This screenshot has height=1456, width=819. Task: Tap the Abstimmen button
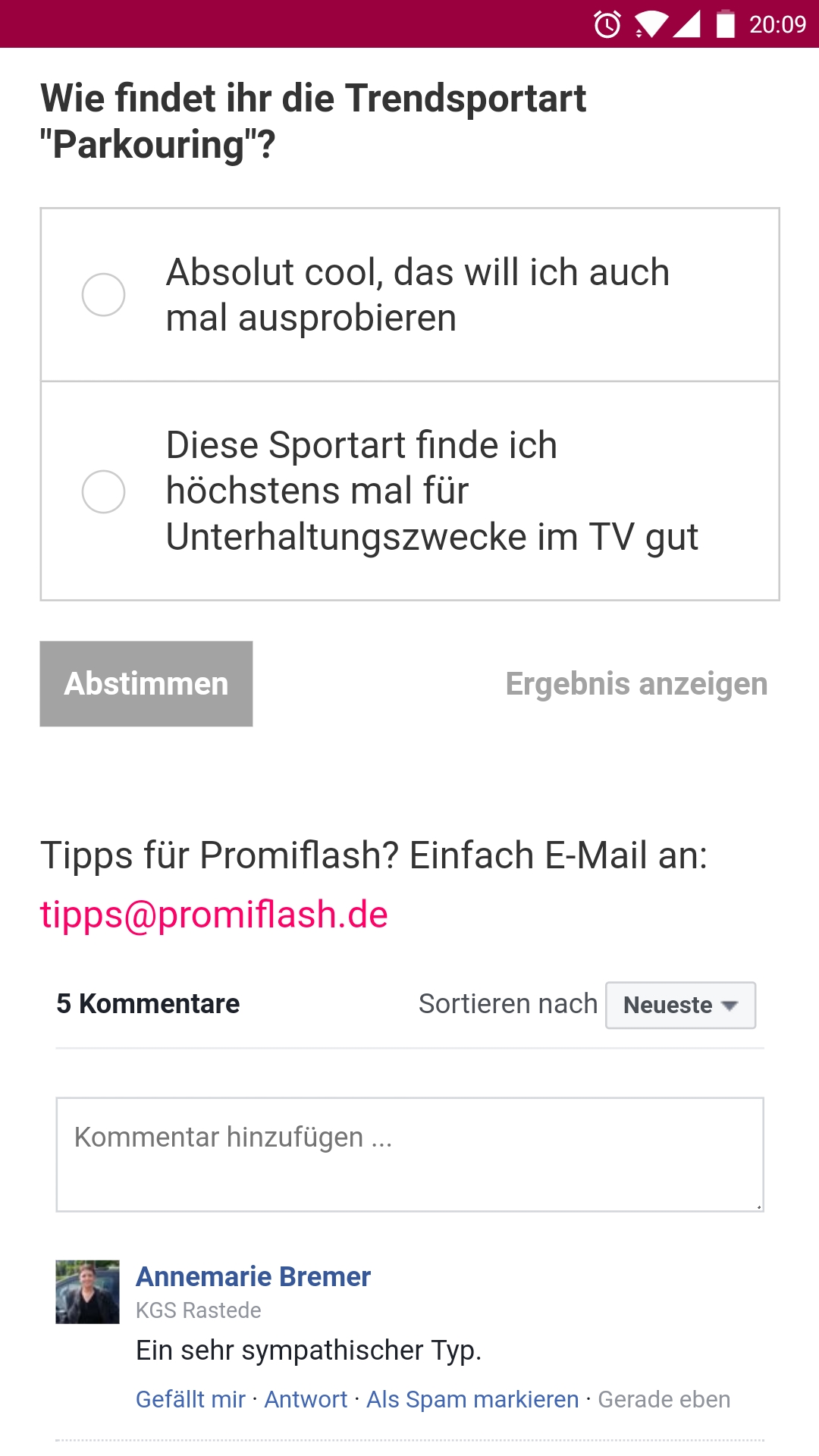[x=146, y=684]
